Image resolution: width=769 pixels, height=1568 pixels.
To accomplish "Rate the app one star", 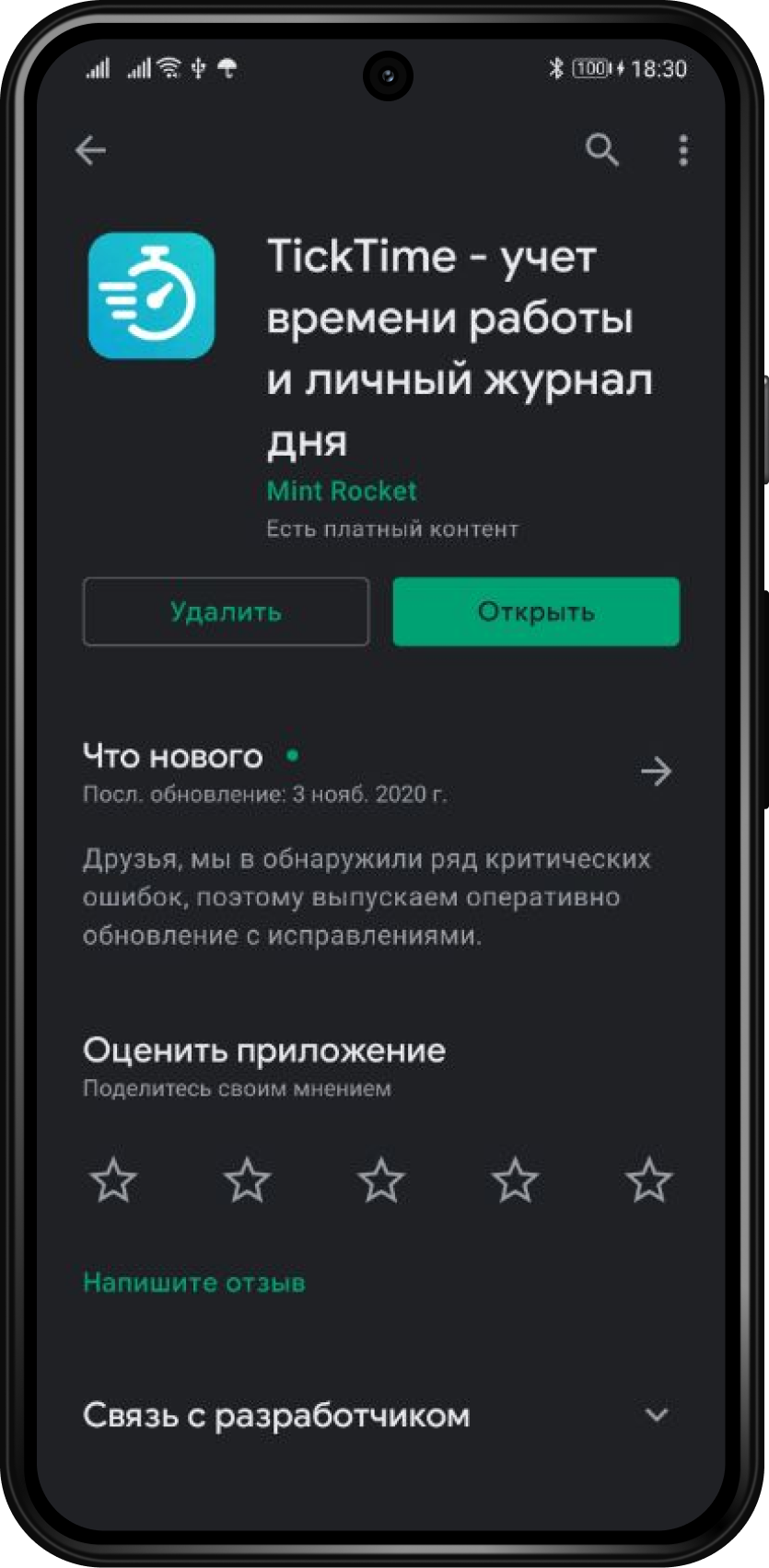I will [113, 1180].
